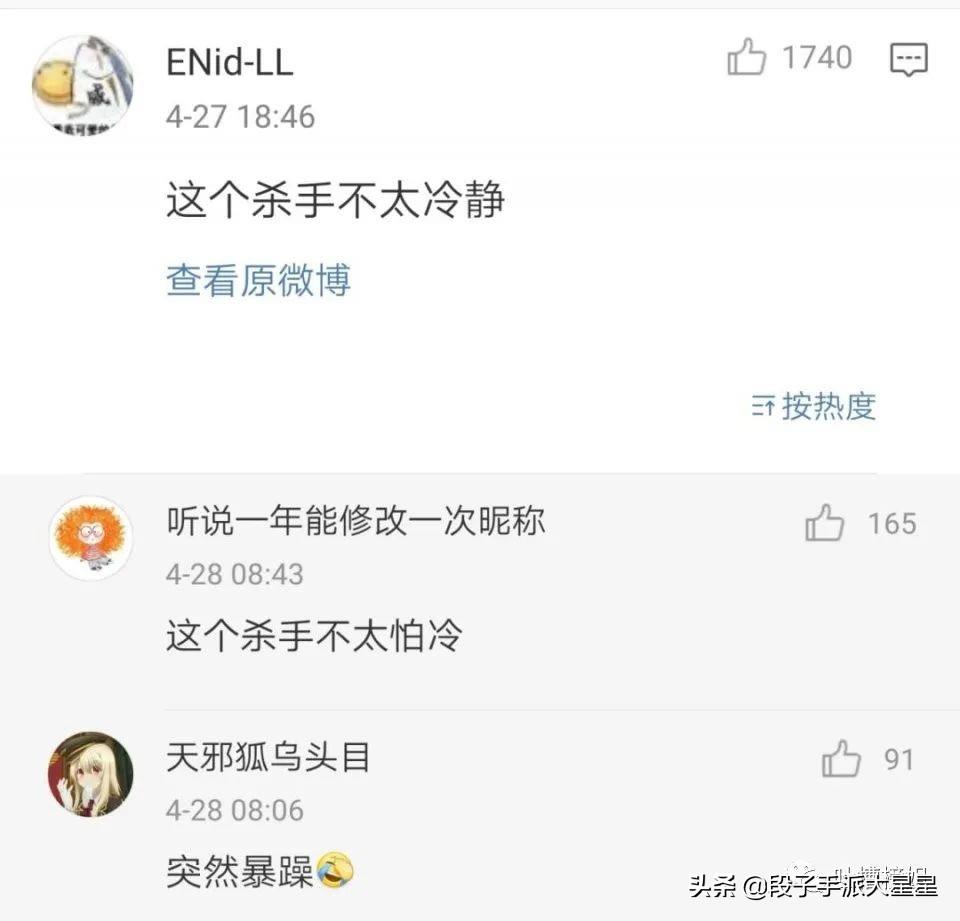
Task: Open ENid-LL's profile avatar
Action: pyautogui.click(x=83, y=85)
